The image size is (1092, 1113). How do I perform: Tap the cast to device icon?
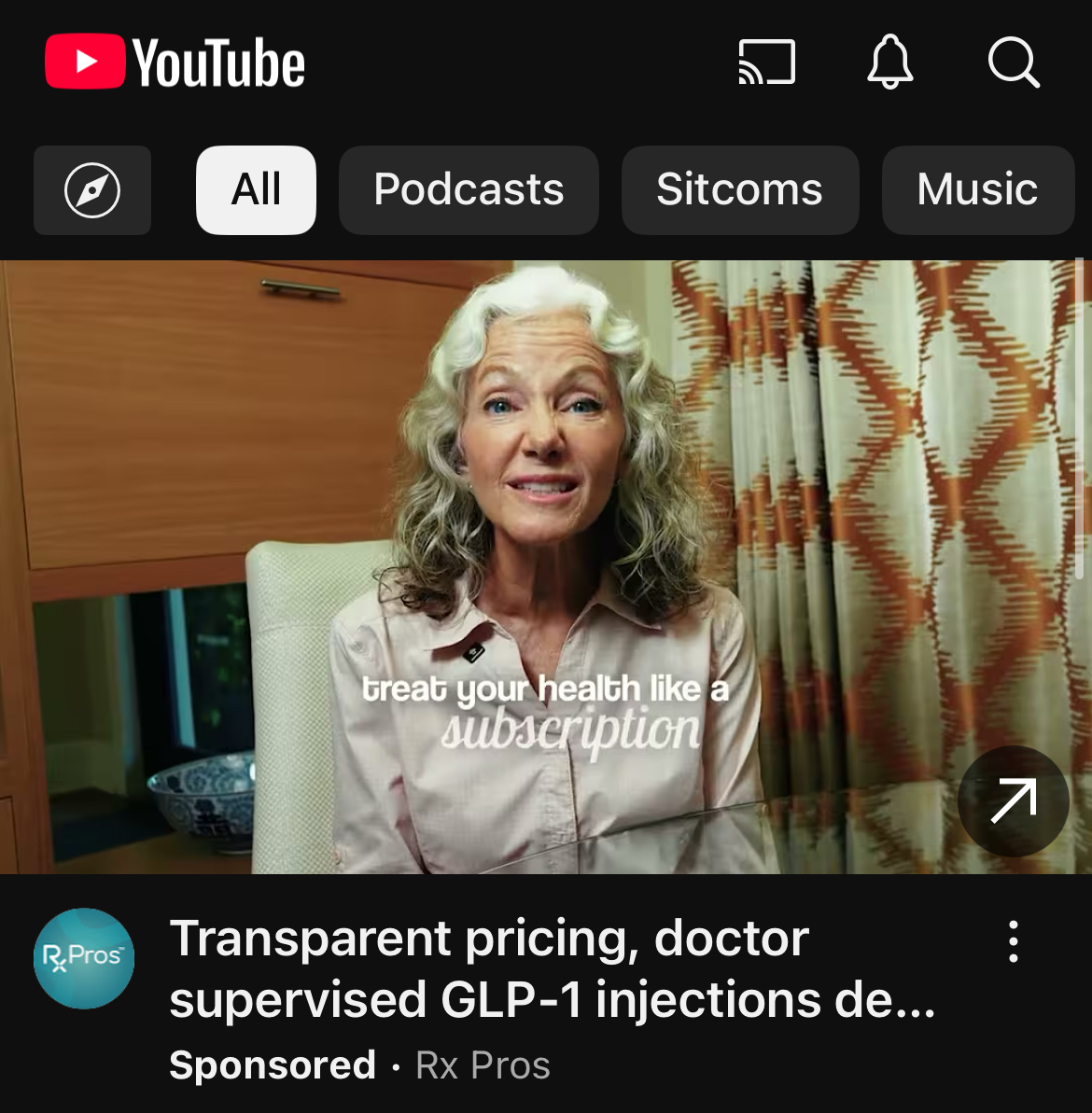pos(766,63)
